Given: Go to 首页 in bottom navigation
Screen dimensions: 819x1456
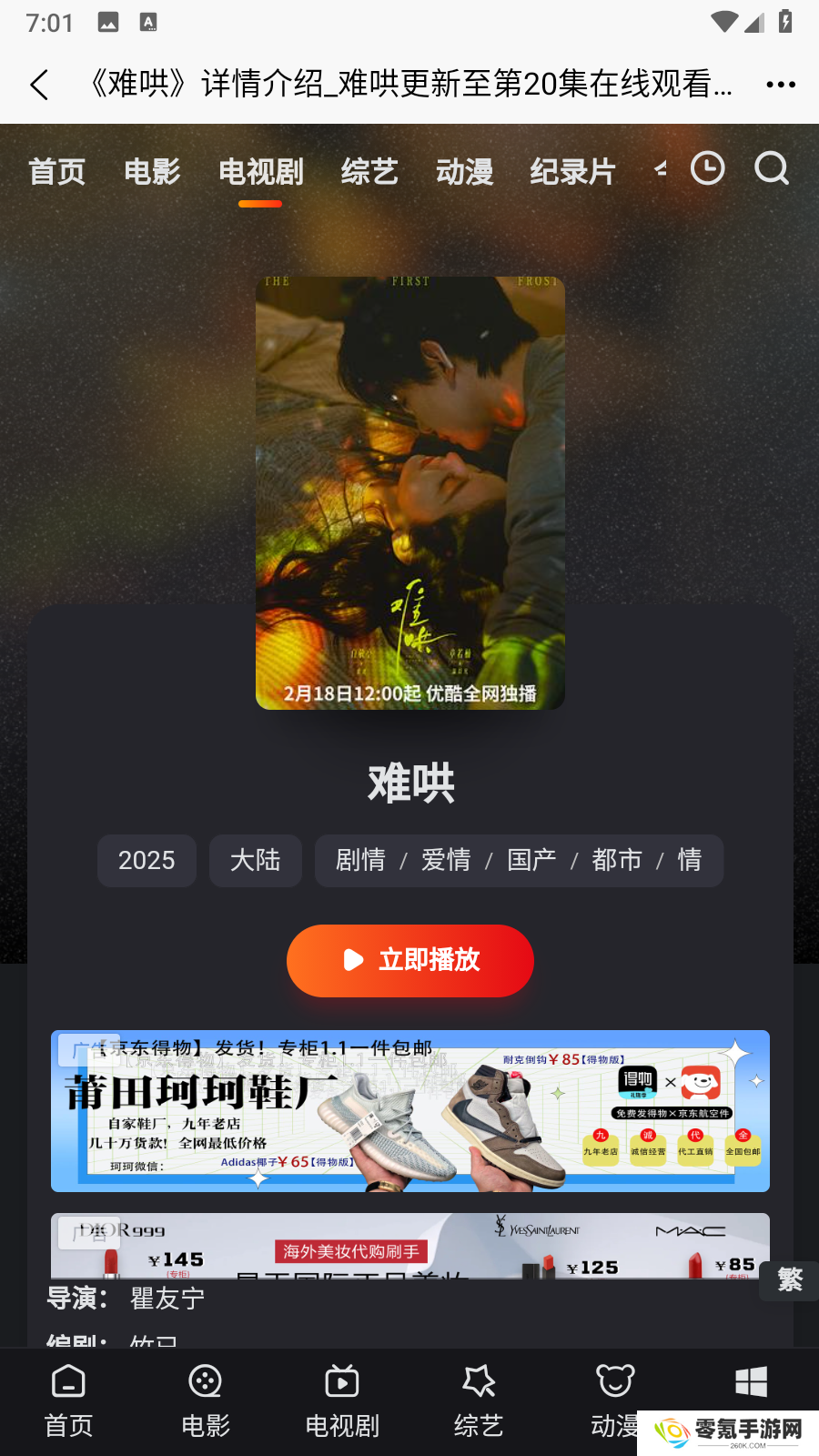Looking at the screenshot, I should pos(68,1401).
